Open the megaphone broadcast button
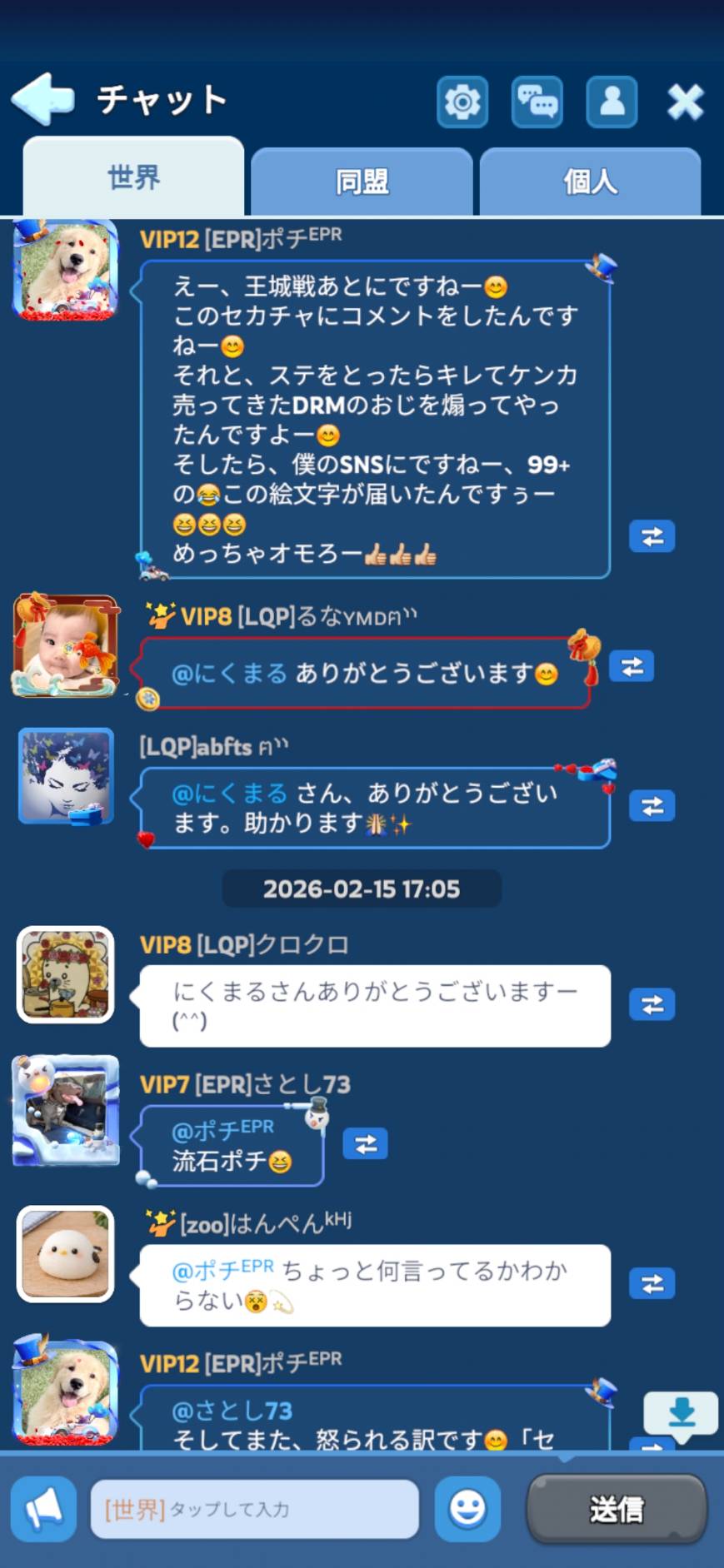The image size is (724, 1568). point(43,1508)
